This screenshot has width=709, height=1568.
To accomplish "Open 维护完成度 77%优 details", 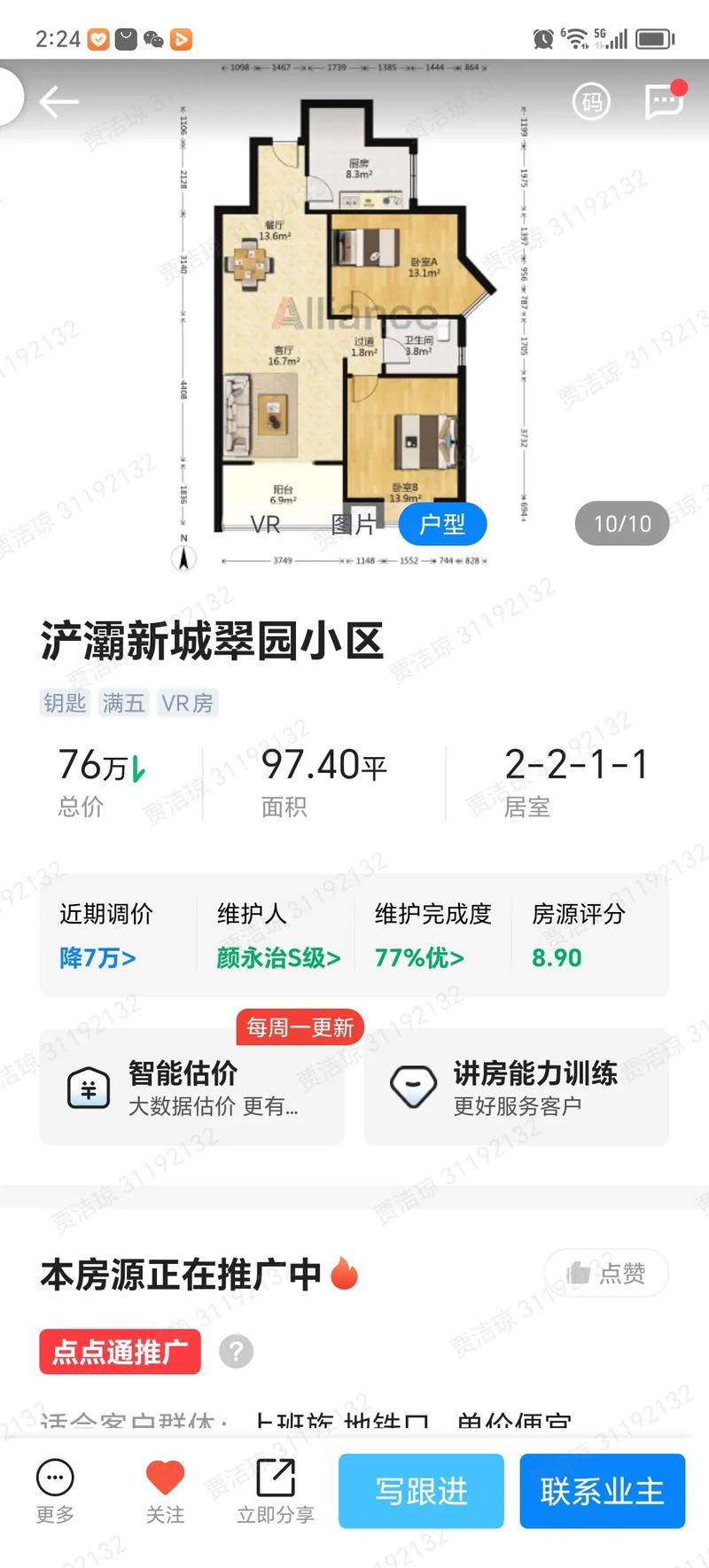I will click(419, 957).
